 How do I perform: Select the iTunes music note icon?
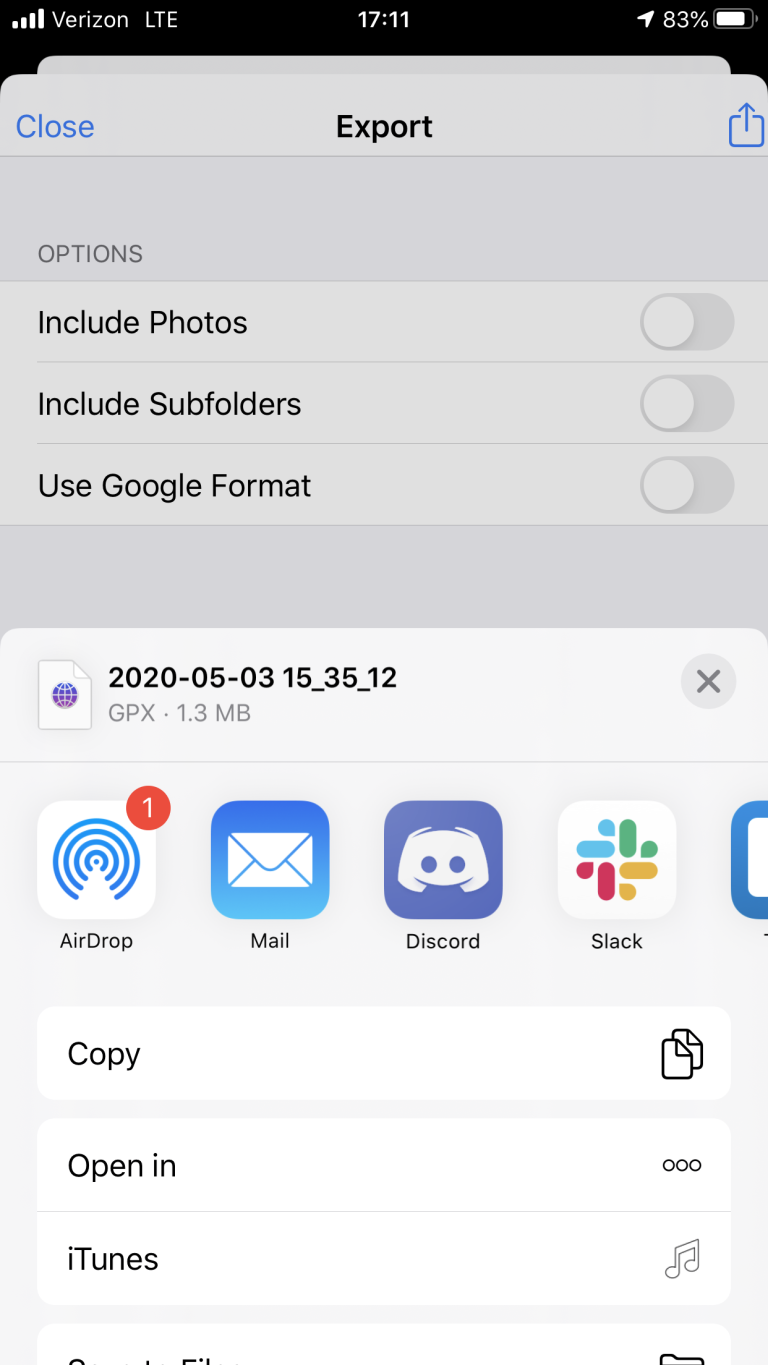point(683,1259)
